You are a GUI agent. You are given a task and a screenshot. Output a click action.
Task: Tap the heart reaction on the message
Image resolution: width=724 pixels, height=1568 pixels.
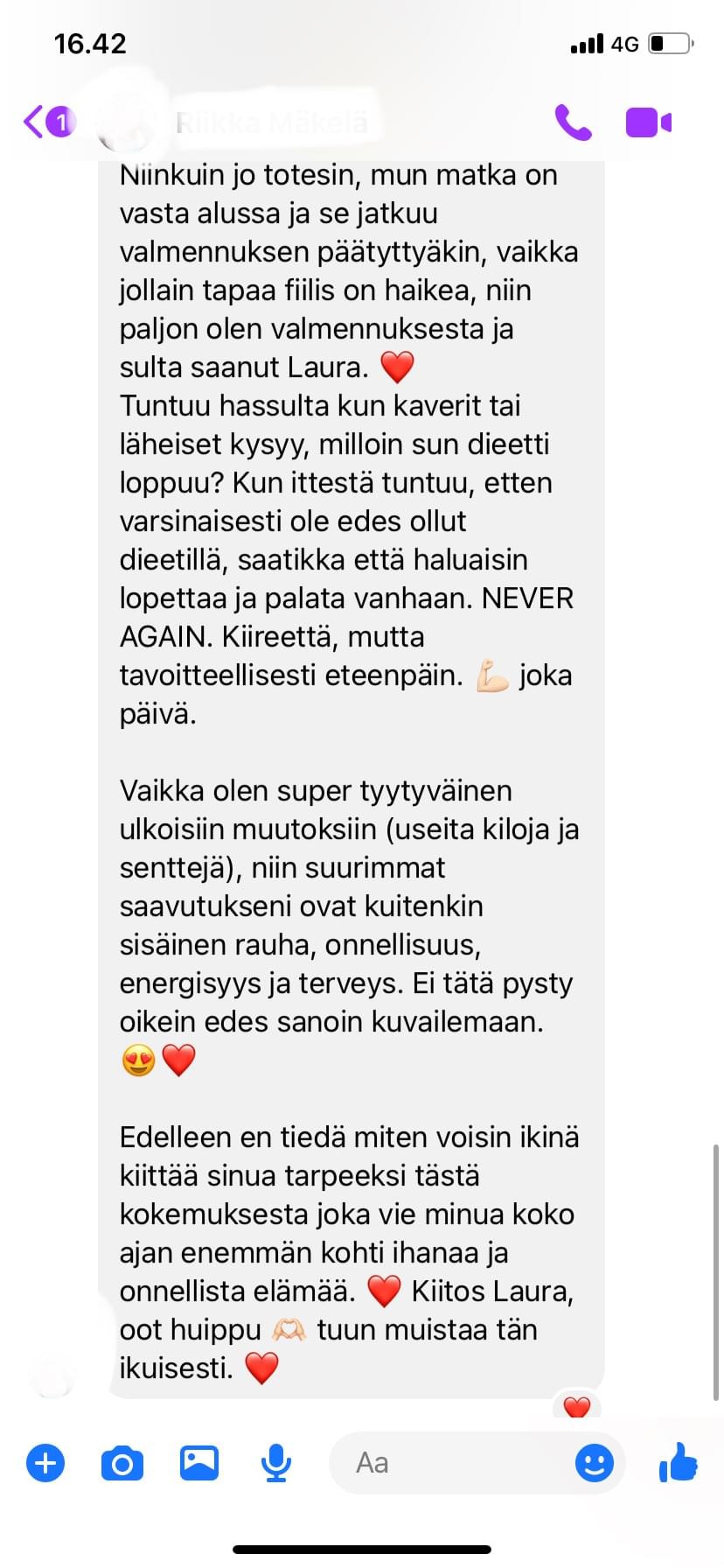[577, 1407]
